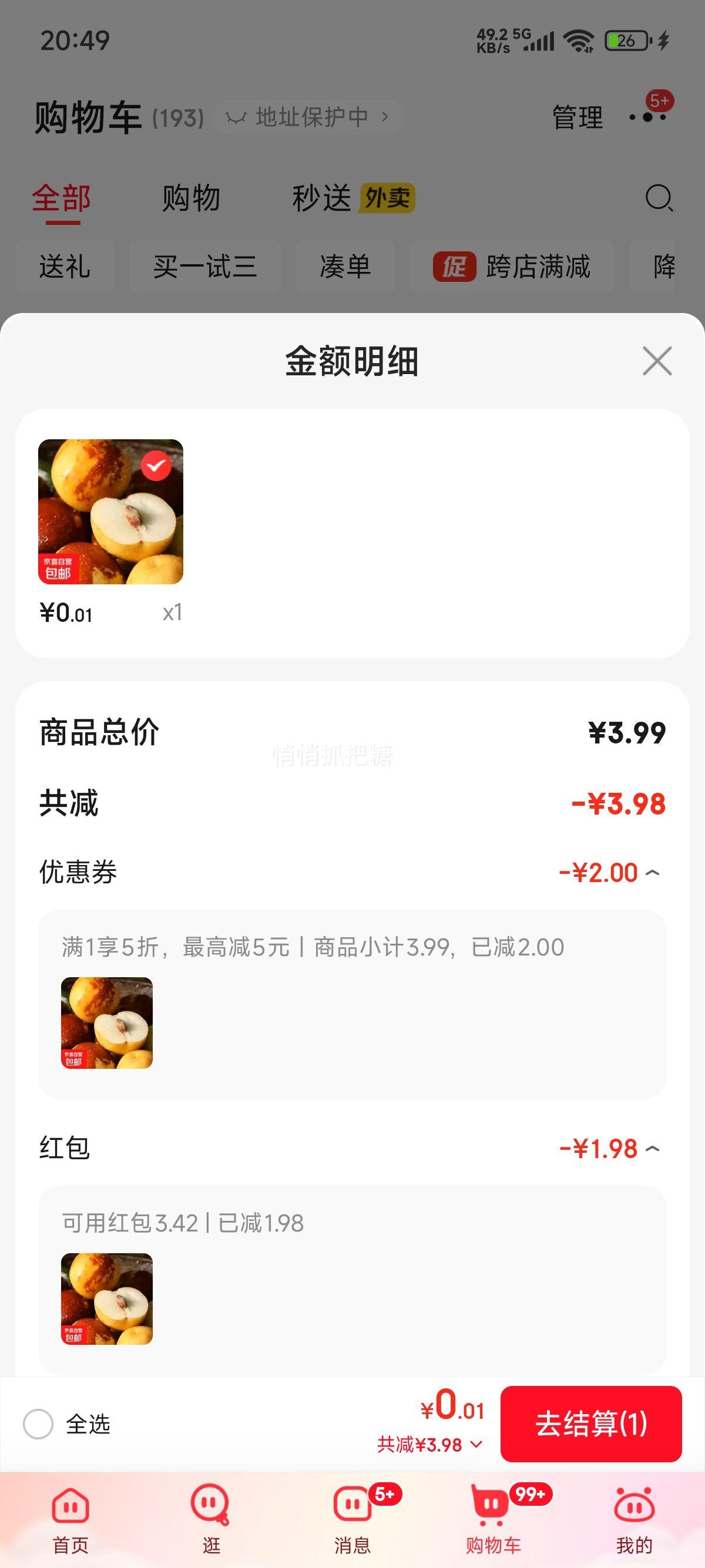Select the 购物车 bottom tab
Image resolution: width=705 pixels, height=1568 pixels.
click(x=492, y=1519)
